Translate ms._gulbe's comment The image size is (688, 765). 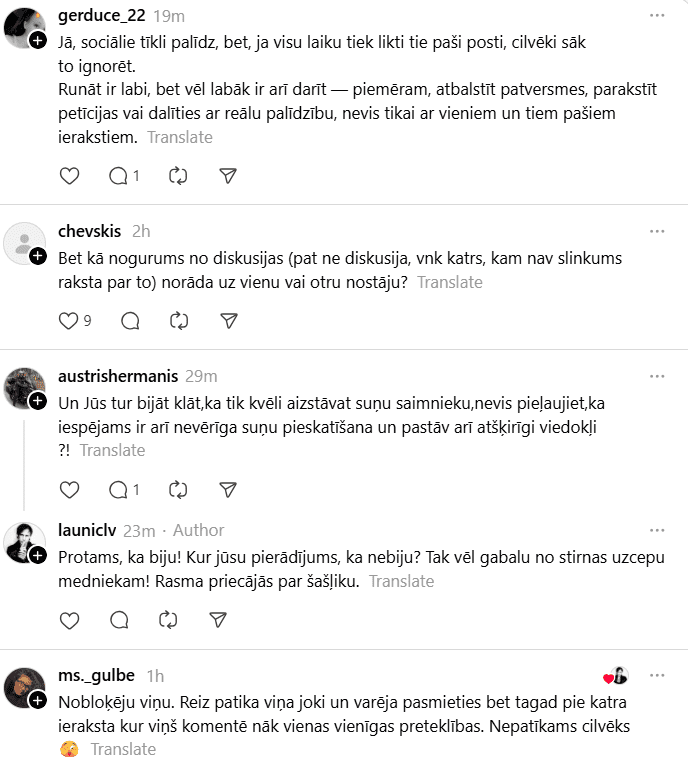(123, 749)
